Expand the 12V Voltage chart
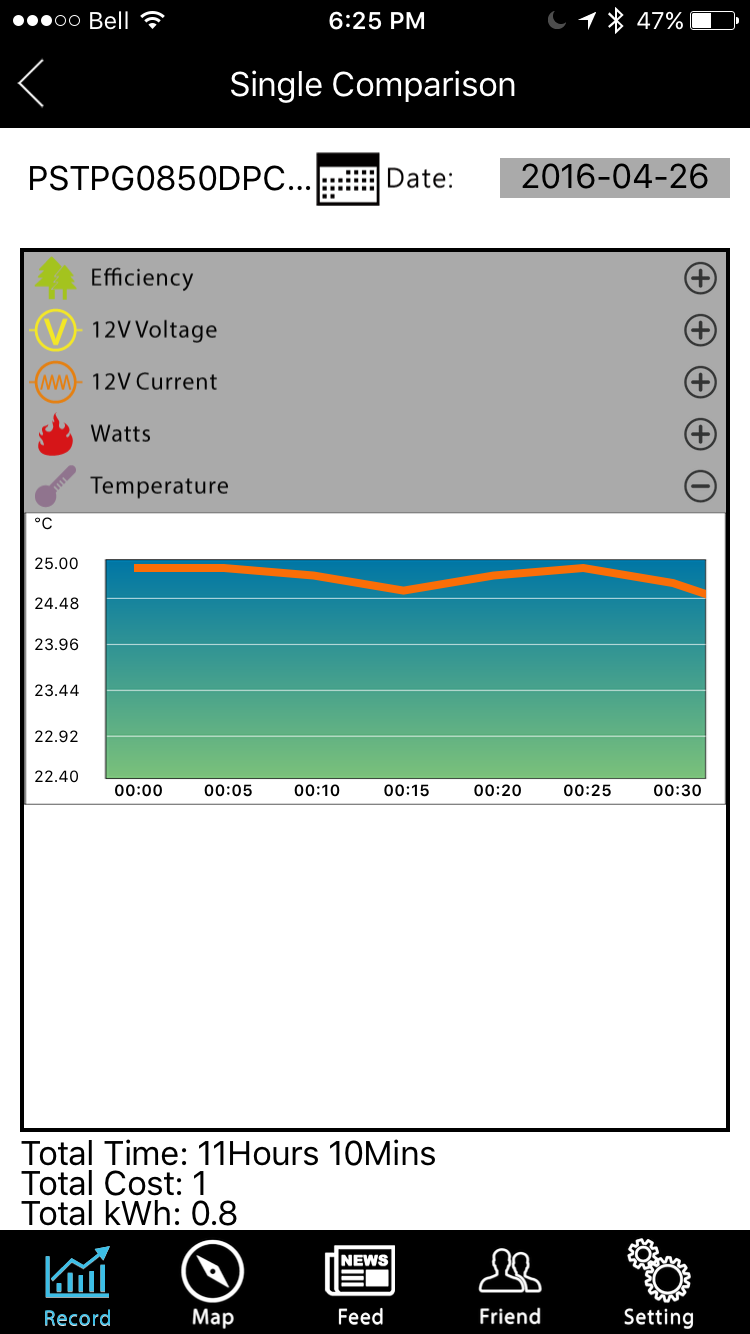The image size is (750, 1334). (700, 330)
